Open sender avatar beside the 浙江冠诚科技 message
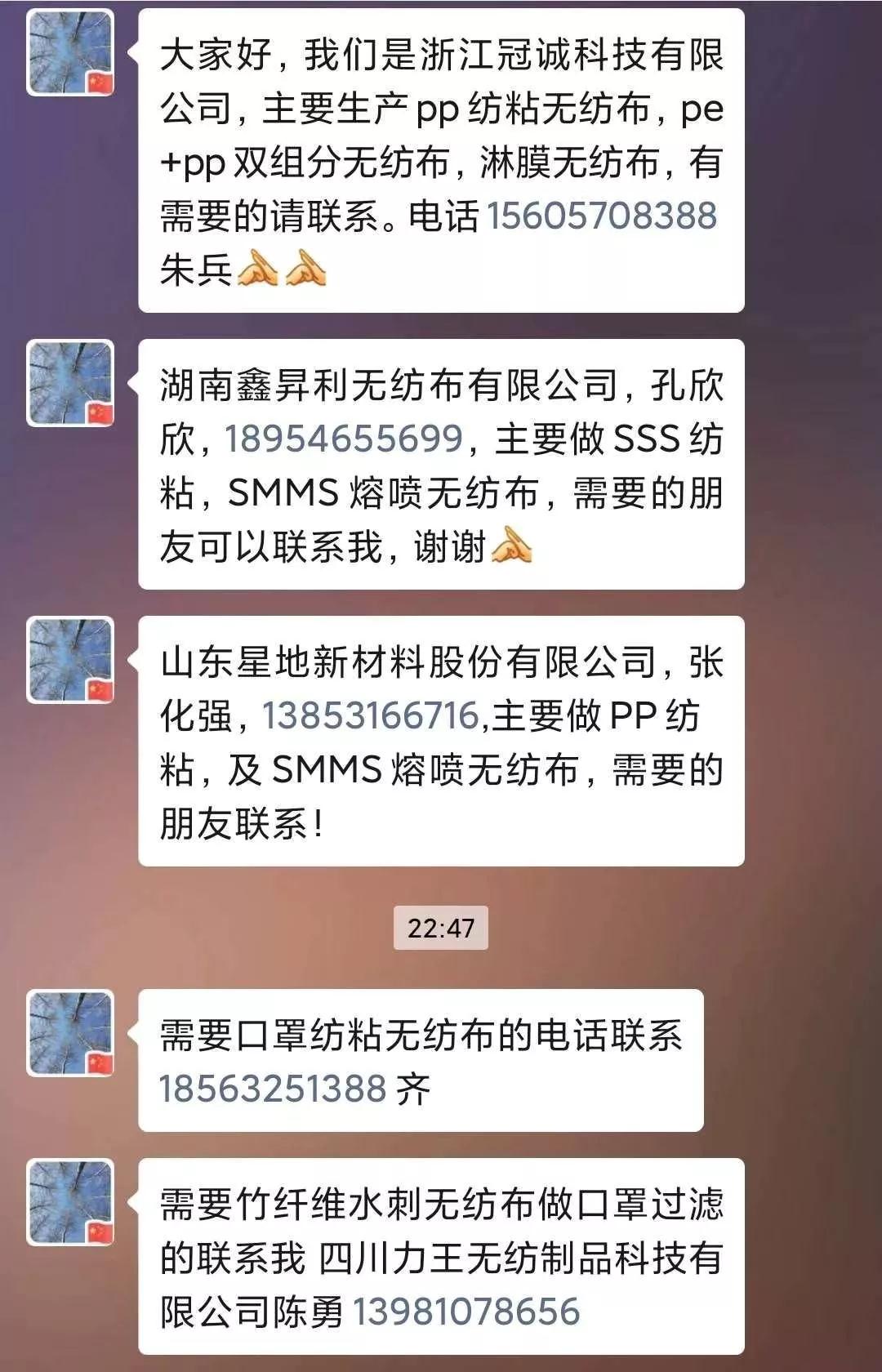This screenshot has width=882, height=1372. coord(71,53)
